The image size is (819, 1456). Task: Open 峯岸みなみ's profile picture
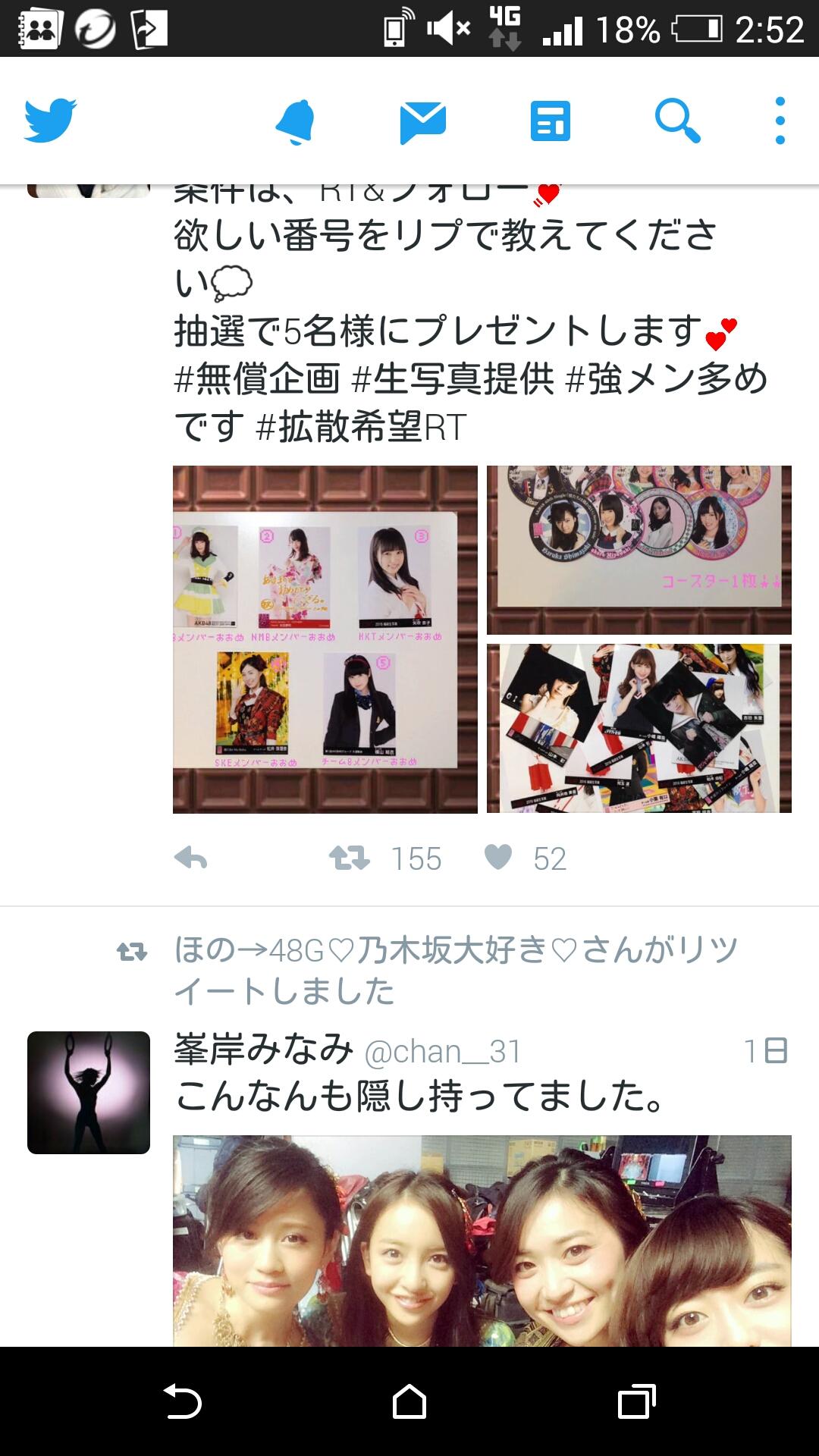pos(89,1092)
